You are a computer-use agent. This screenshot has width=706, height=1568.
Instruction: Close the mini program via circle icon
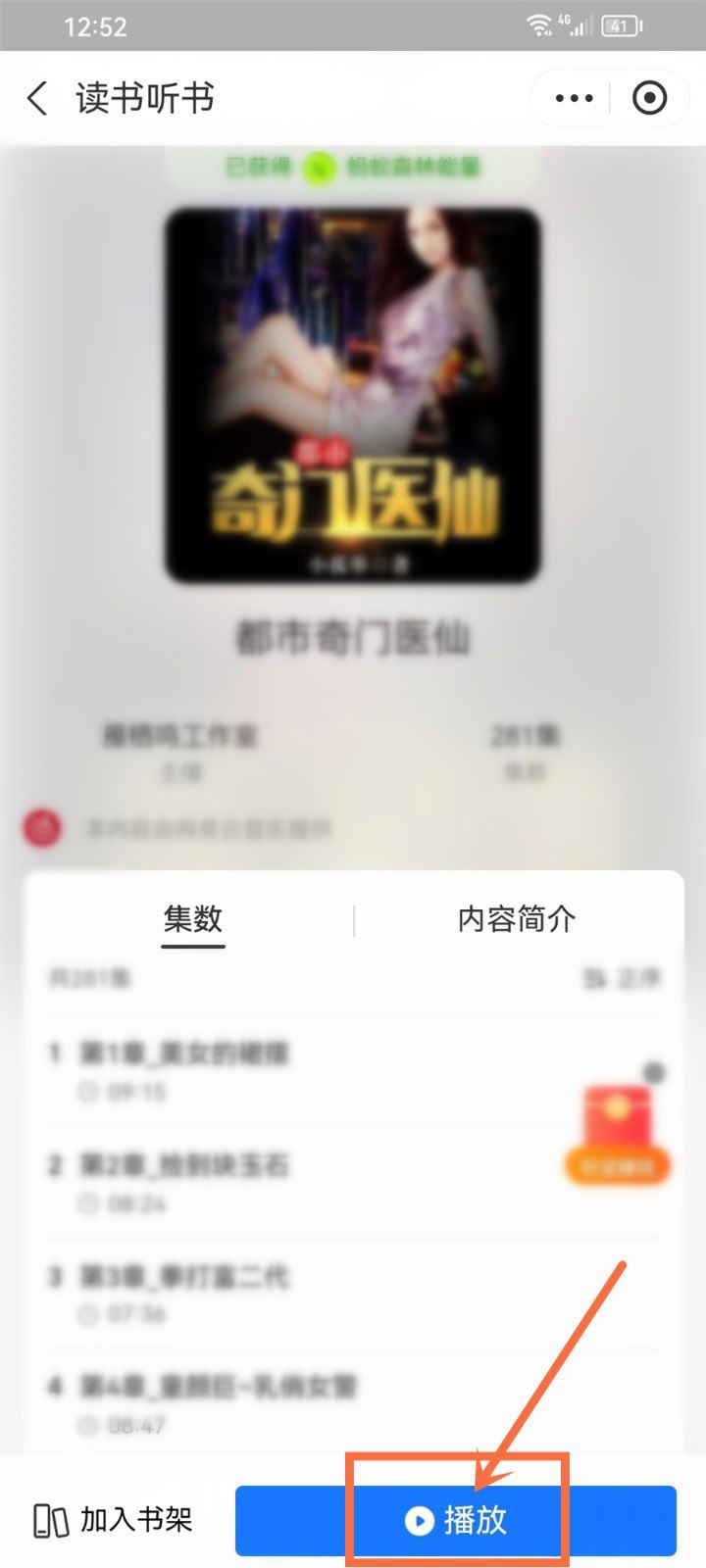(649, 98)
